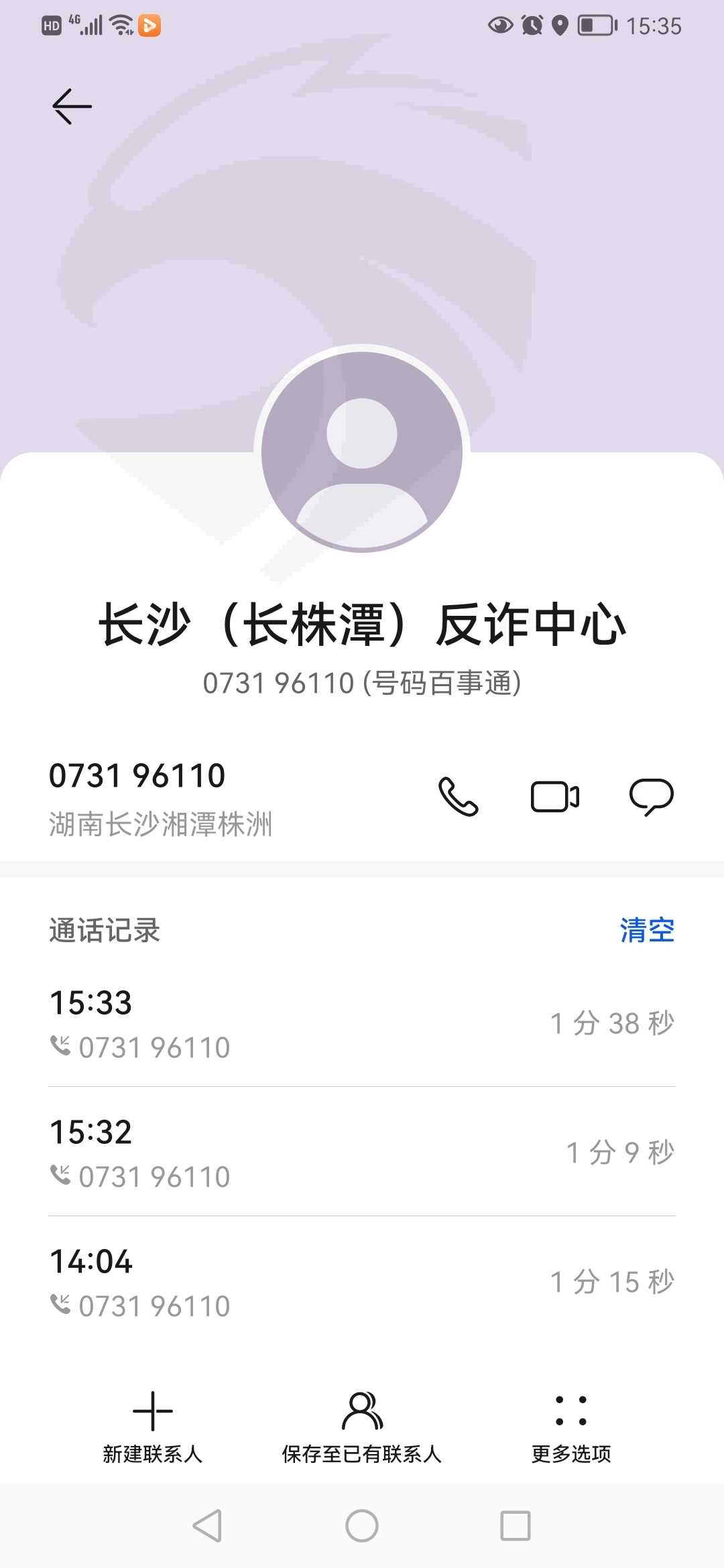This screenshot has width=724, height=1568.
Task: Open the 15:32 call record
Action: coord(362,1152)
